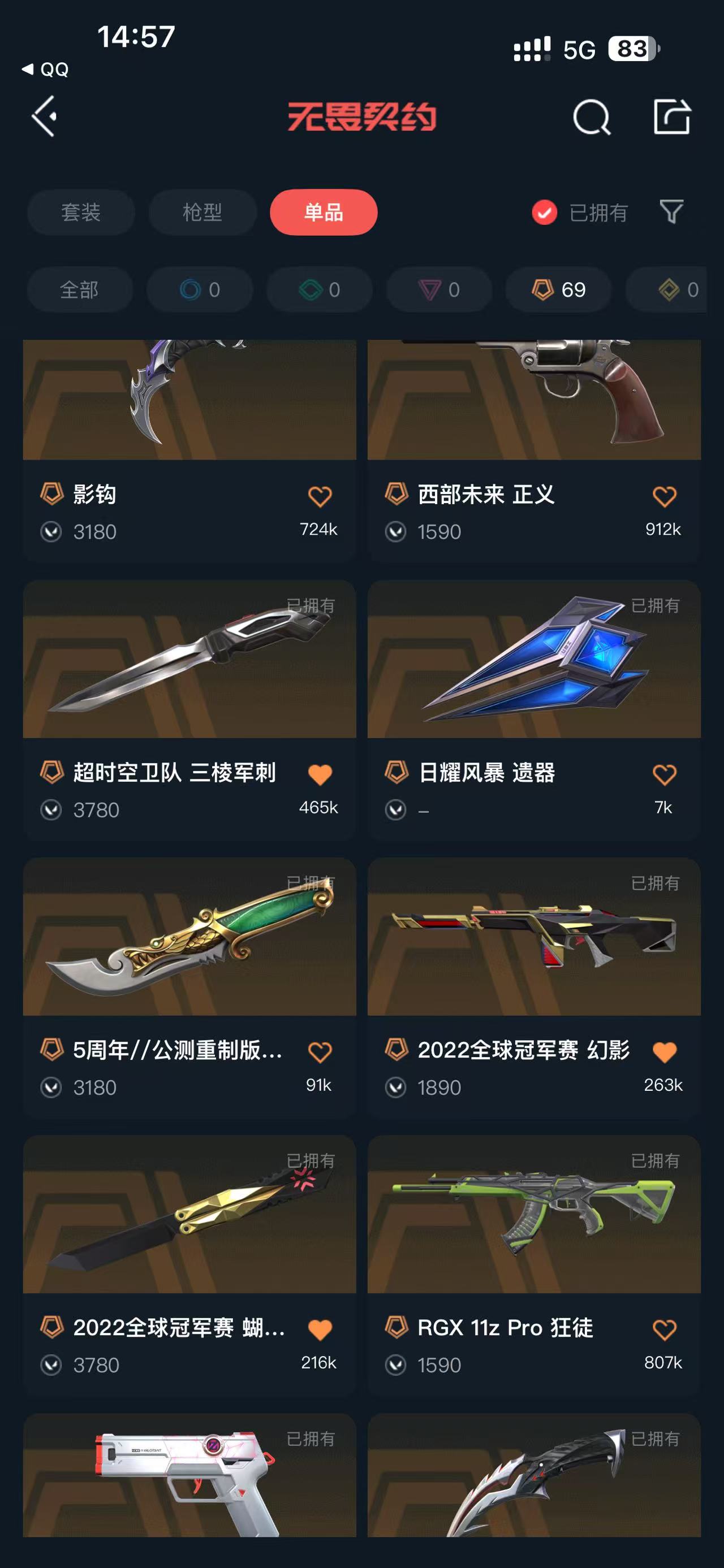Favorite the RGX 11z Pro 狂徒 skin
The height and width of the screenshot is (1568, 724).
coord(663,1330)
